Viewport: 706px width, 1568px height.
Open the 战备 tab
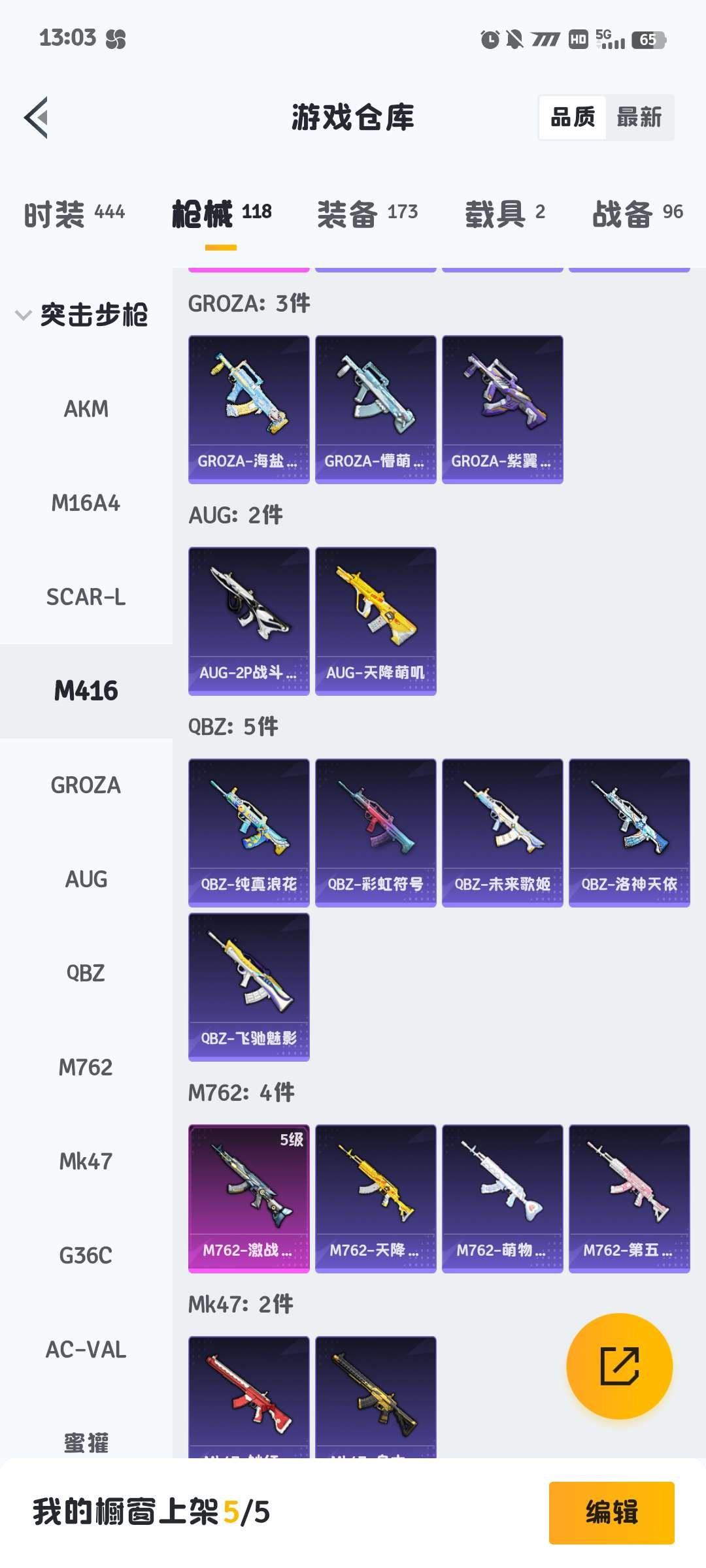coord(637,213)
